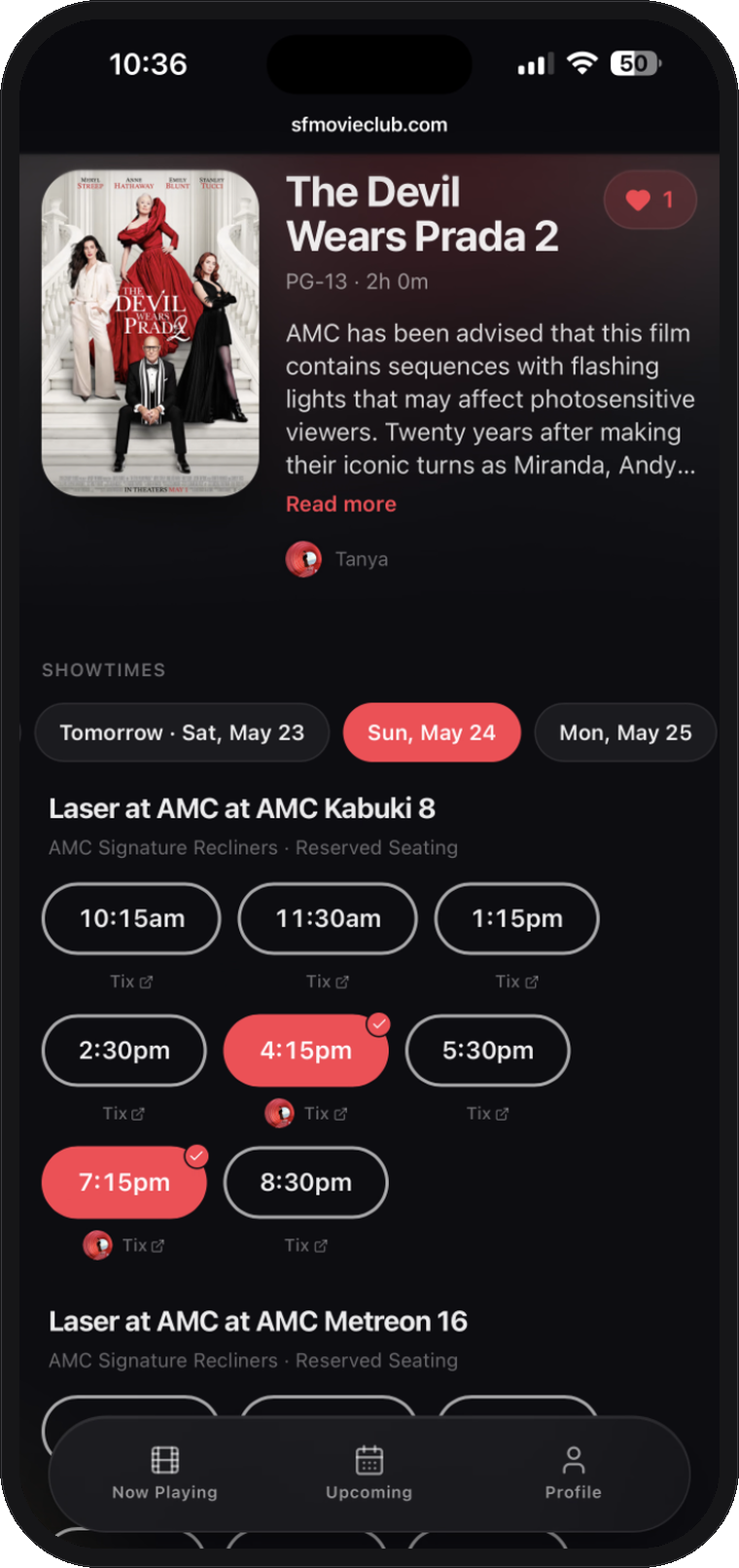Choose the 10:15am showtime at Kabuki 8
This screenshot has height=1568, width=739.
[x=131, y=918]
